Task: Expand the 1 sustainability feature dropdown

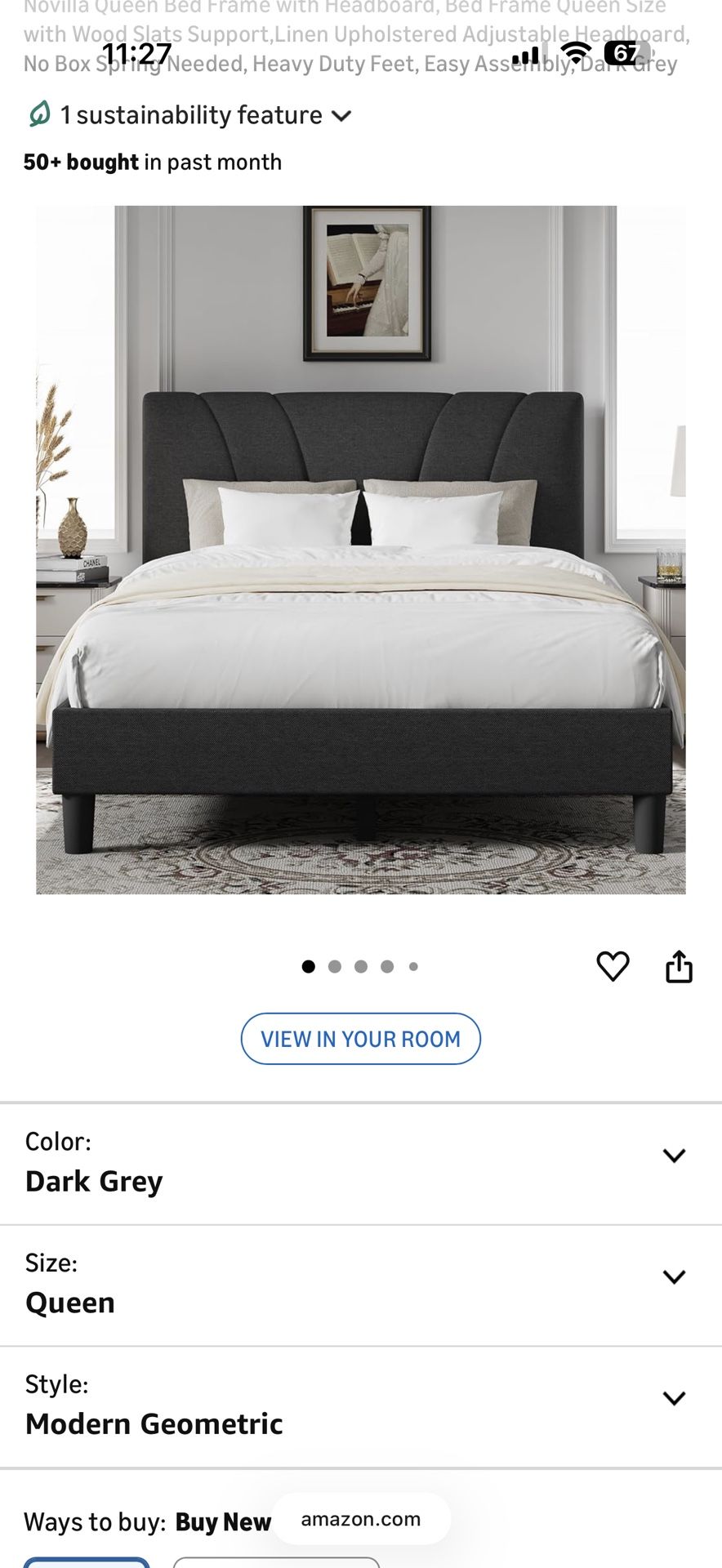Action: tap(189, 116)
